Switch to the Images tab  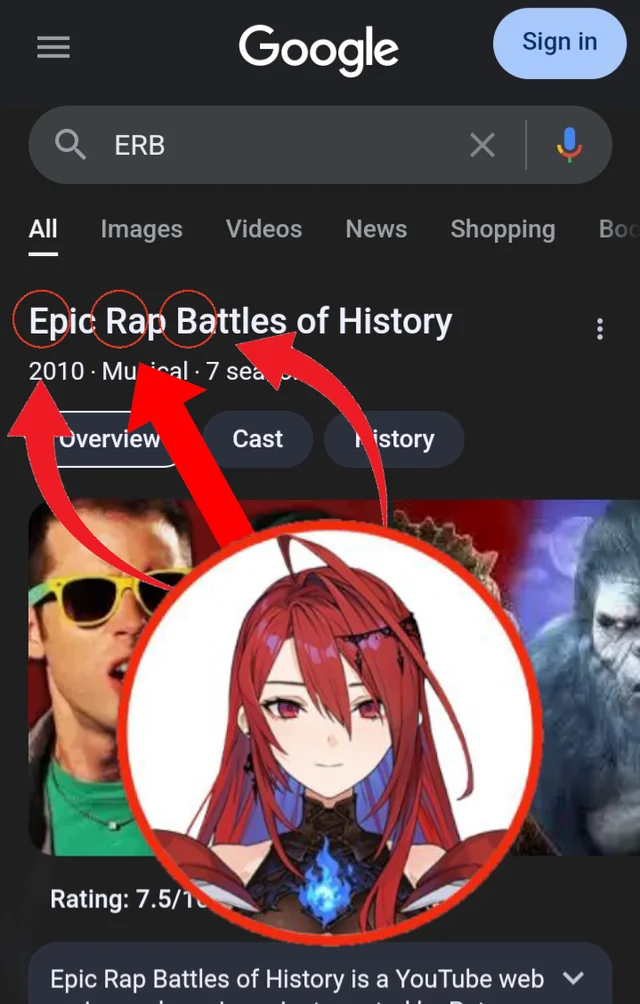click(141, 229)
